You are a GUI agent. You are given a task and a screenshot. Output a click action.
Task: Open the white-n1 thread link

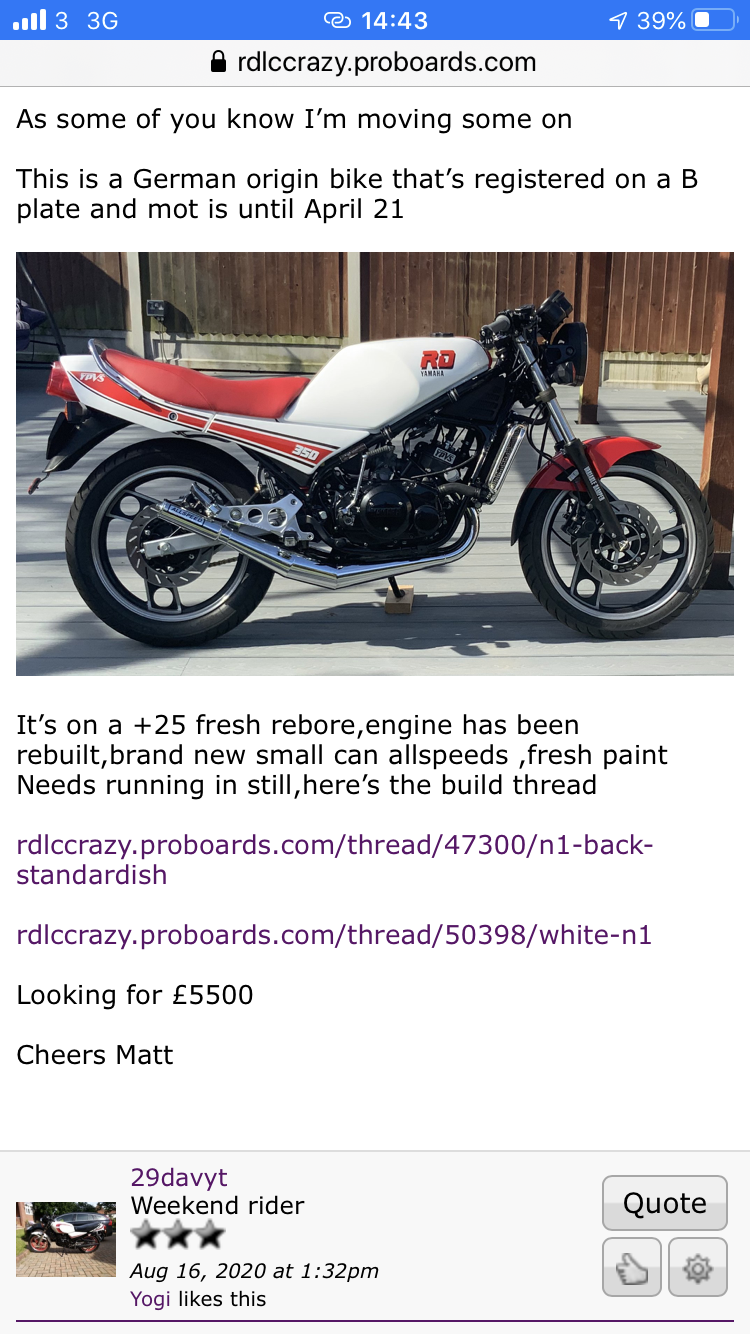coord(334,935)
